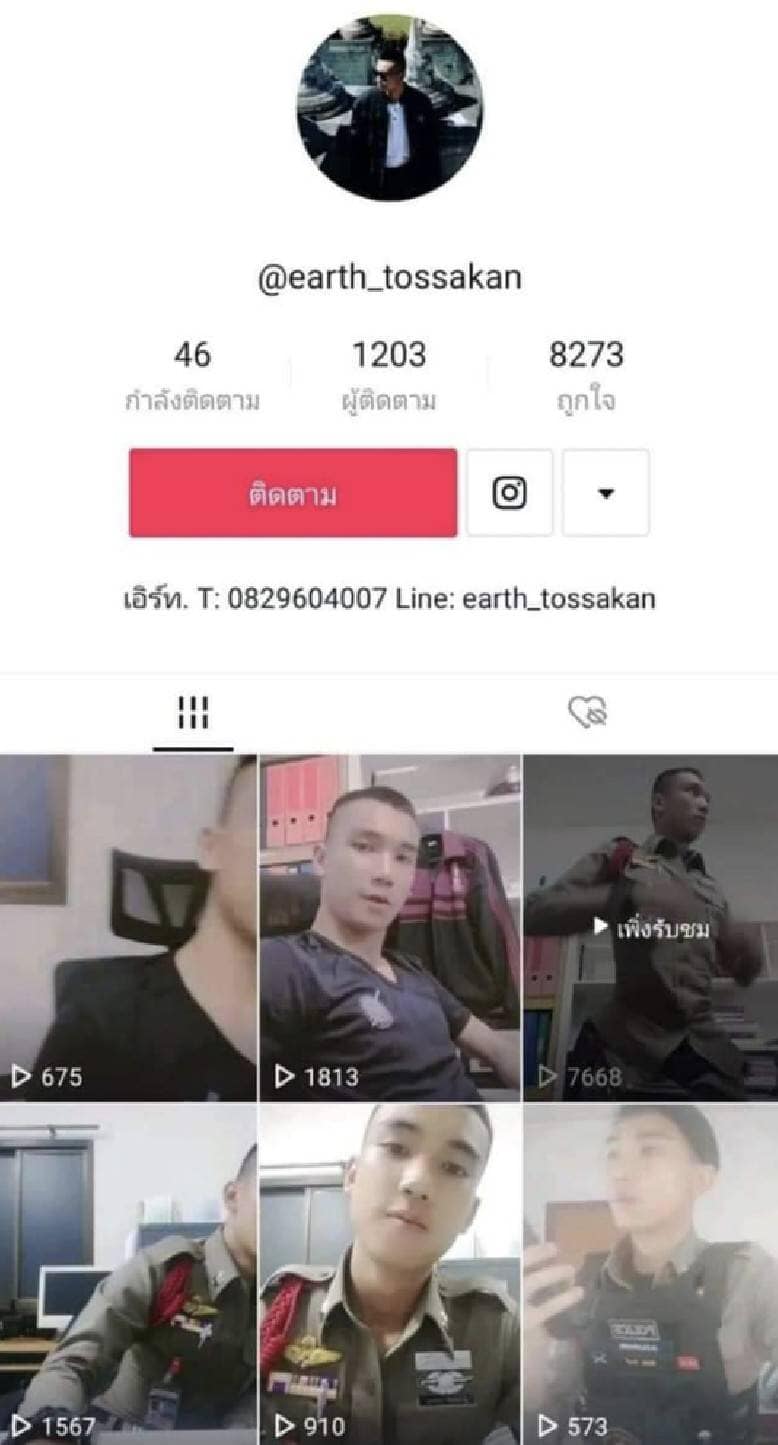Switch to the posted videos grid tab
Image resolution: width=778 pixels, height=1445 pixels.
tap(193, 713)
